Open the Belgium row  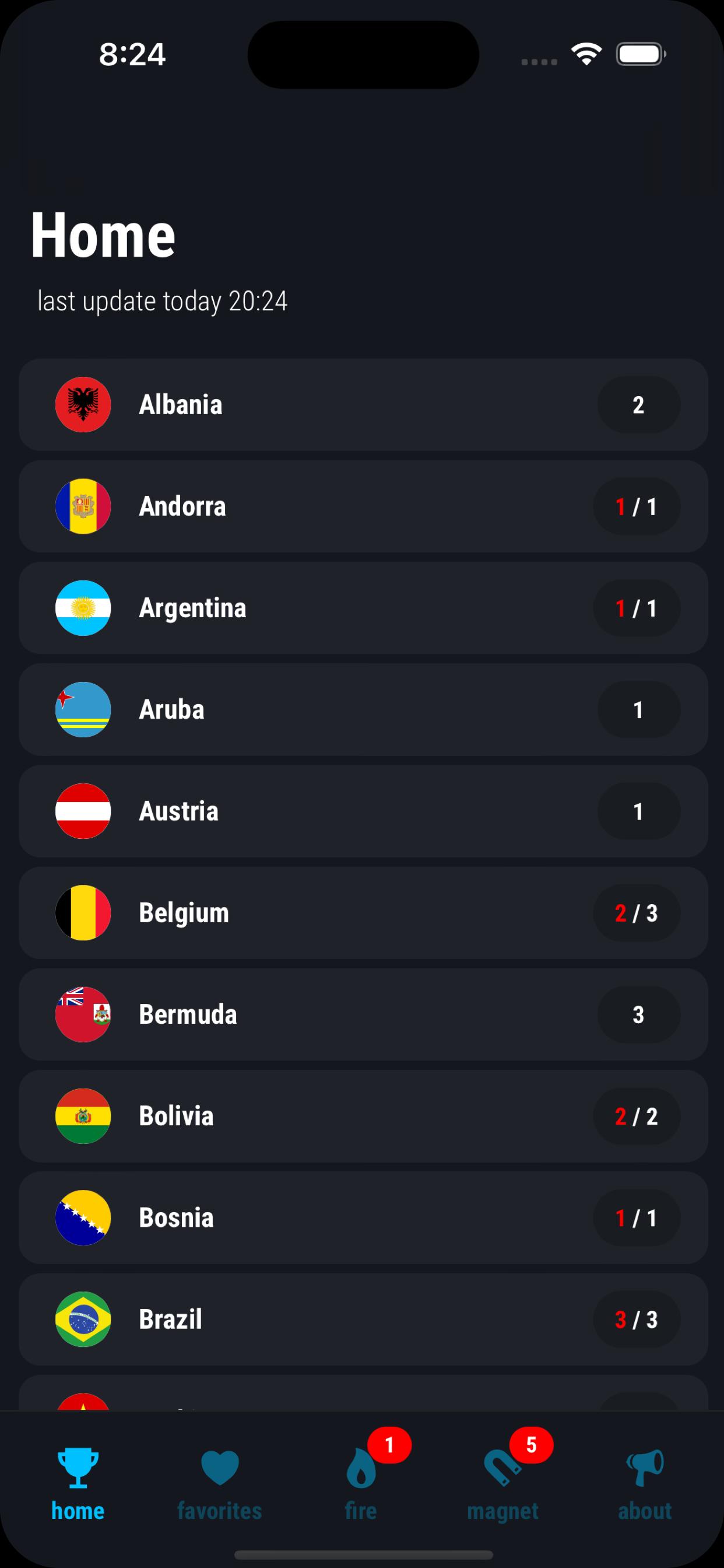(x=363, y=913)
